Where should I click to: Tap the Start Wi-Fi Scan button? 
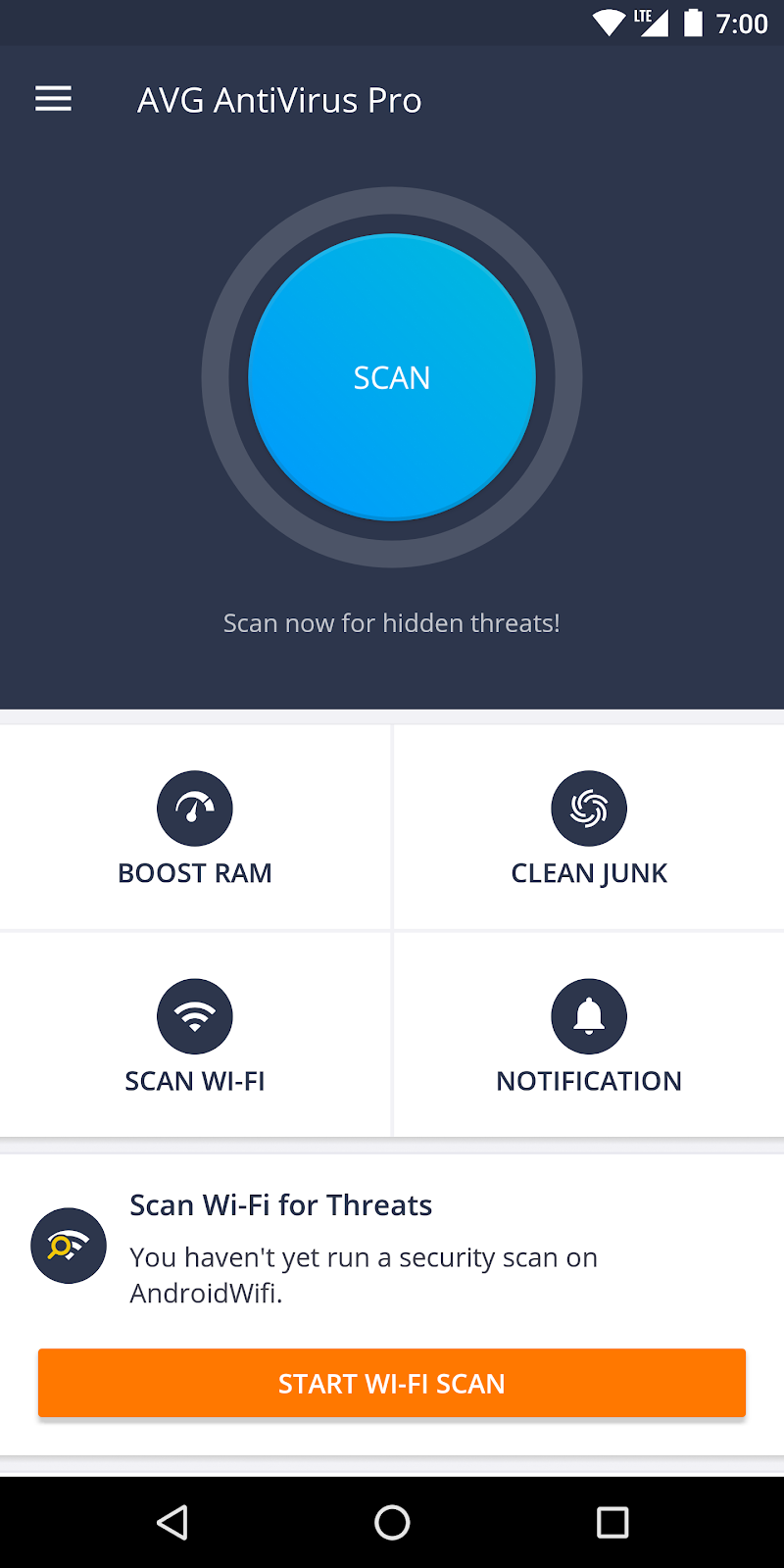pyautogui.click(x=392, y=1383)
